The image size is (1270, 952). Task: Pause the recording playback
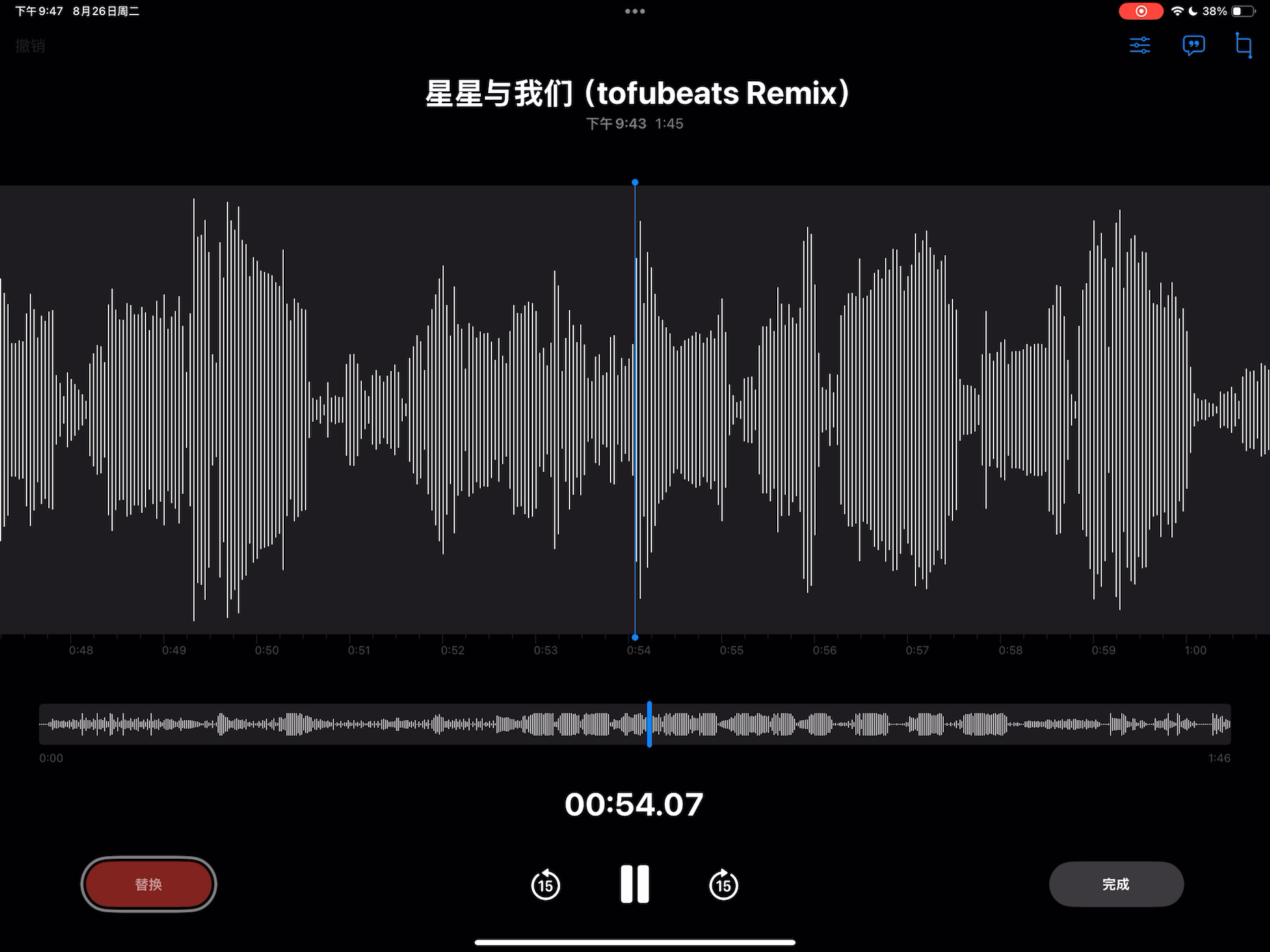click(634, 884)
